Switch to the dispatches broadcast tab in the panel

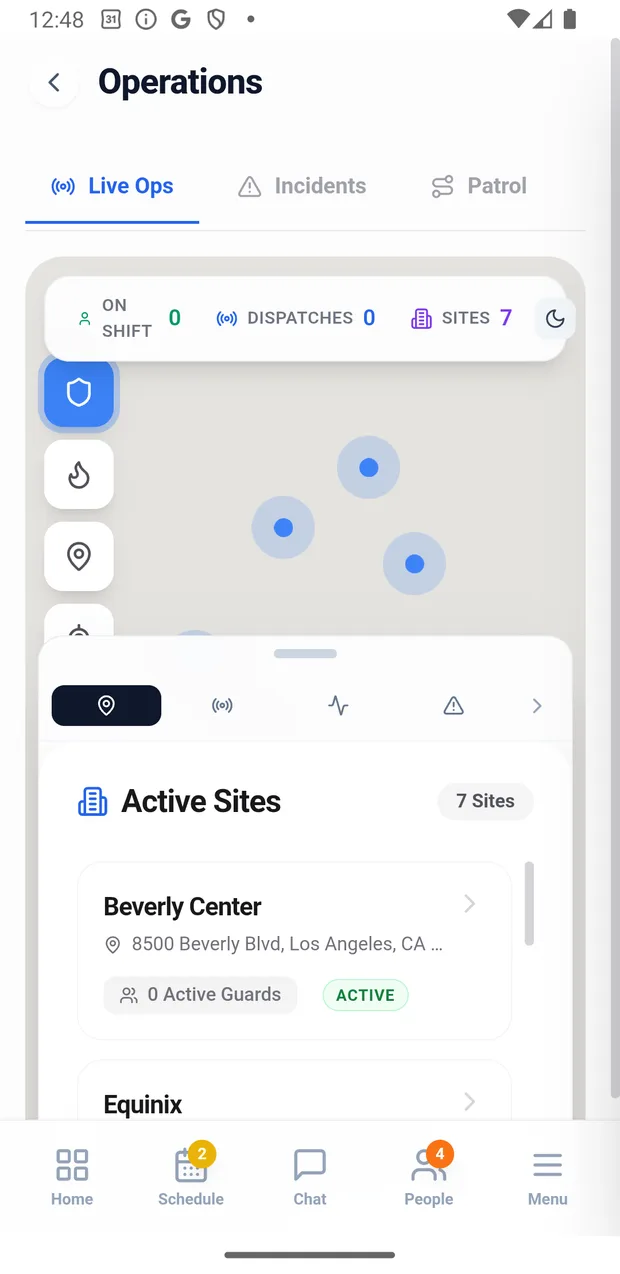[x=222, y=706]
